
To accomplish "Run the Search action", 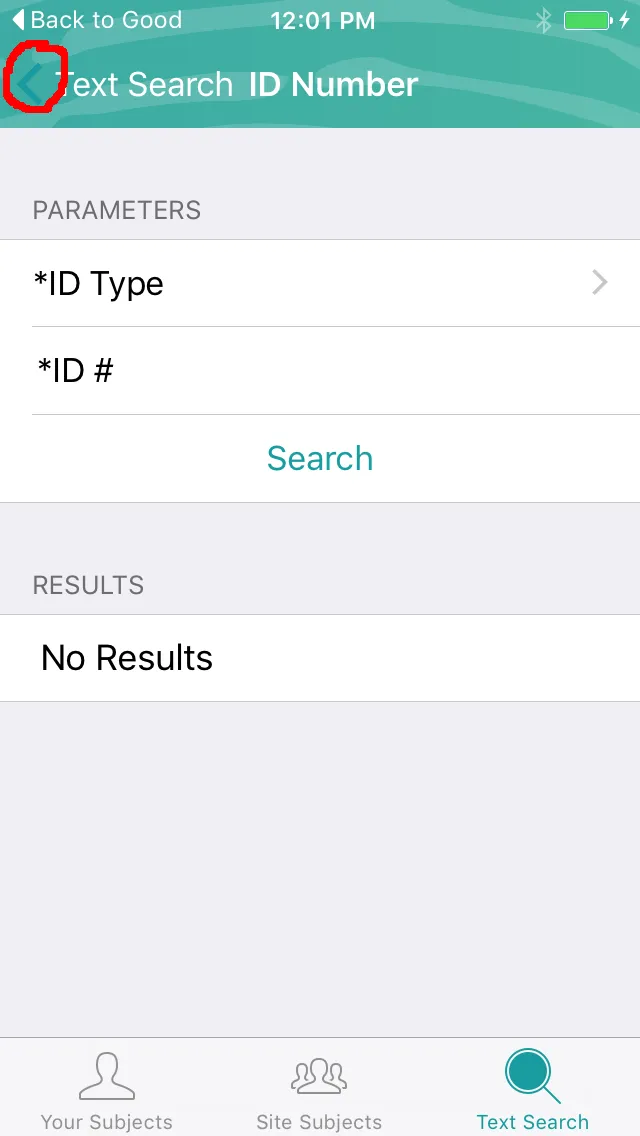I will pyautogui.click(x=320, y=459).
